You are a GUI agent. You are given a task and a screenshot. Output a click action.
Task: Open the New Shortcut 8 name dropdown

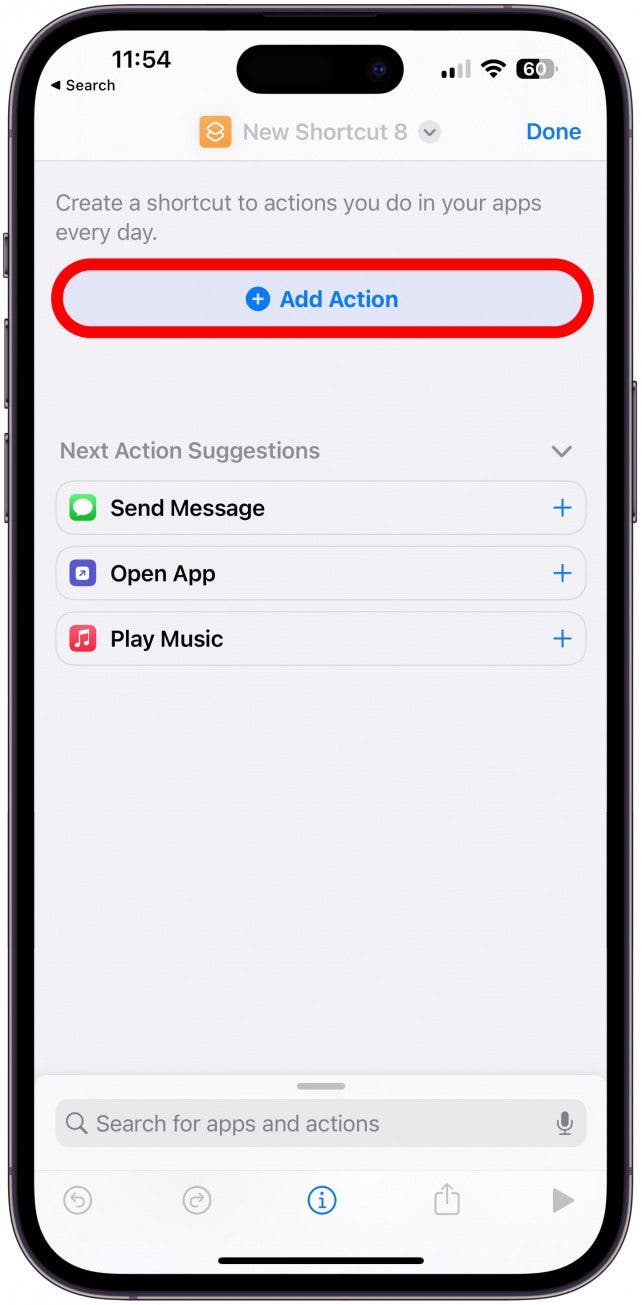point(429,132)
